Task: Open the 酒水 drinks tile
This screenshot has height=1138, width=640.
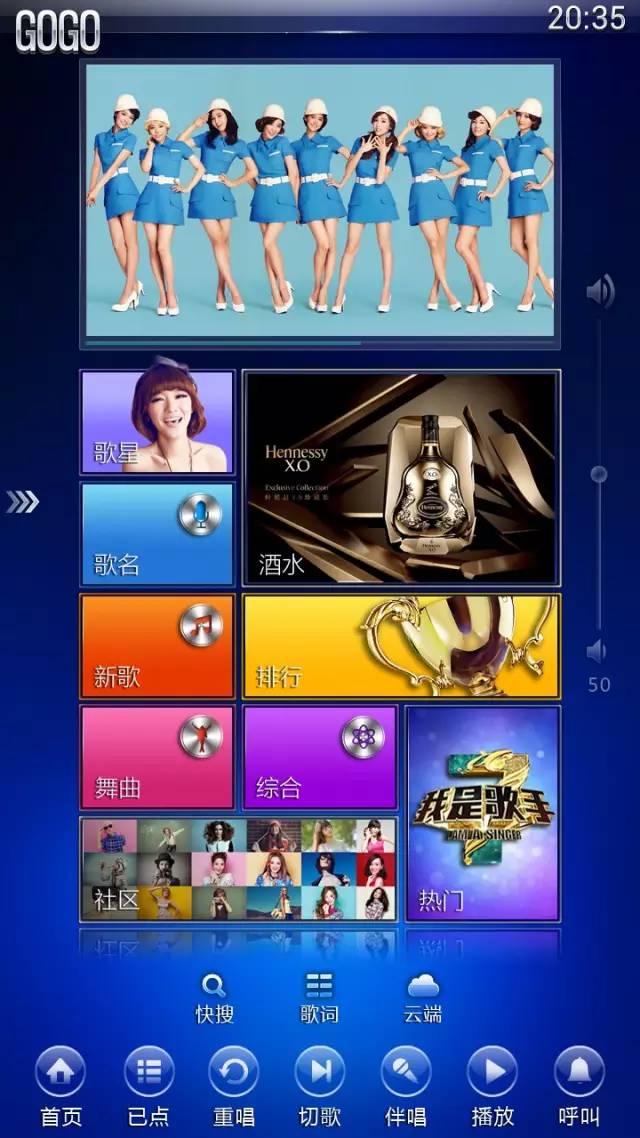Action: pos(401,477)
